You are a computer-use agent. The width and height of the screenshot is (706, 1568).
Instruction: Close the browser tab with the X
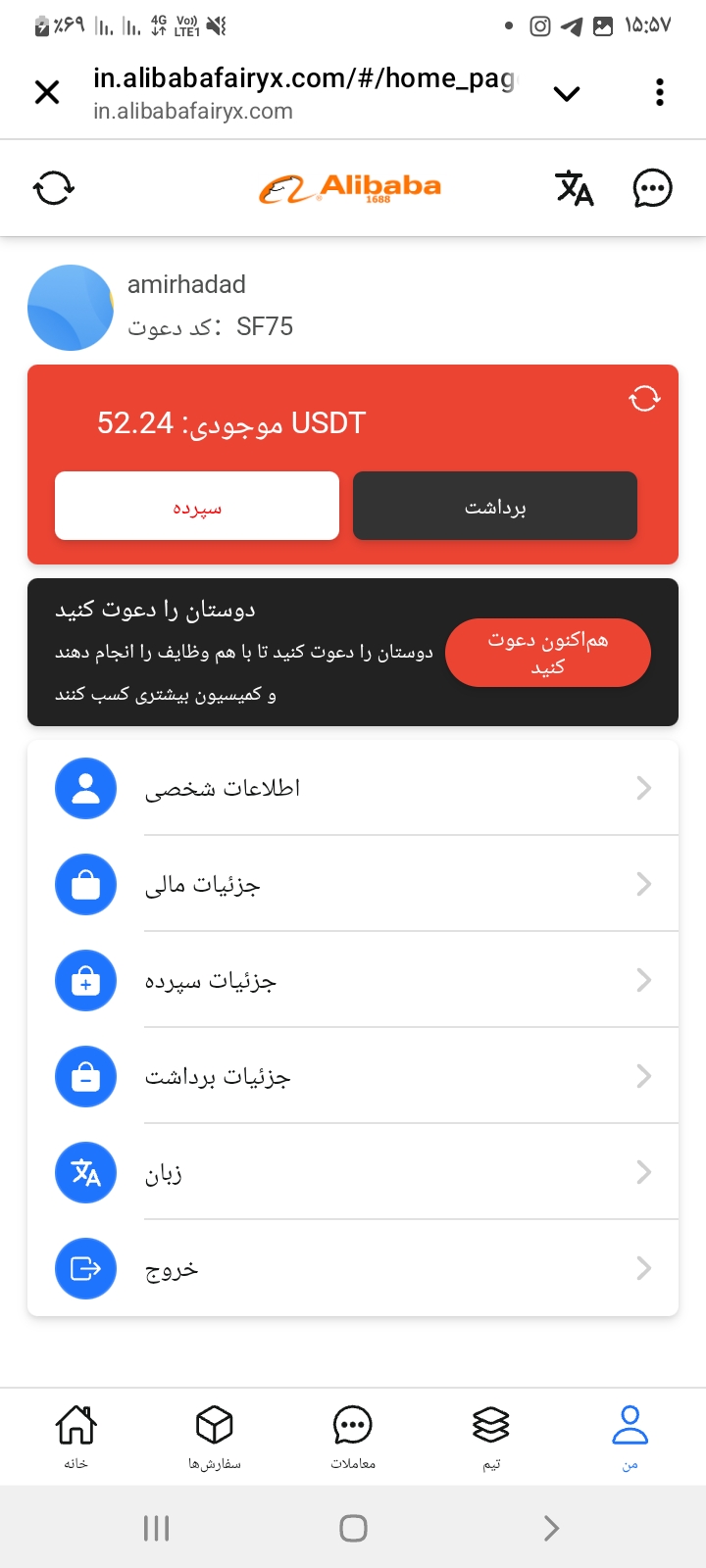(47, 92)
